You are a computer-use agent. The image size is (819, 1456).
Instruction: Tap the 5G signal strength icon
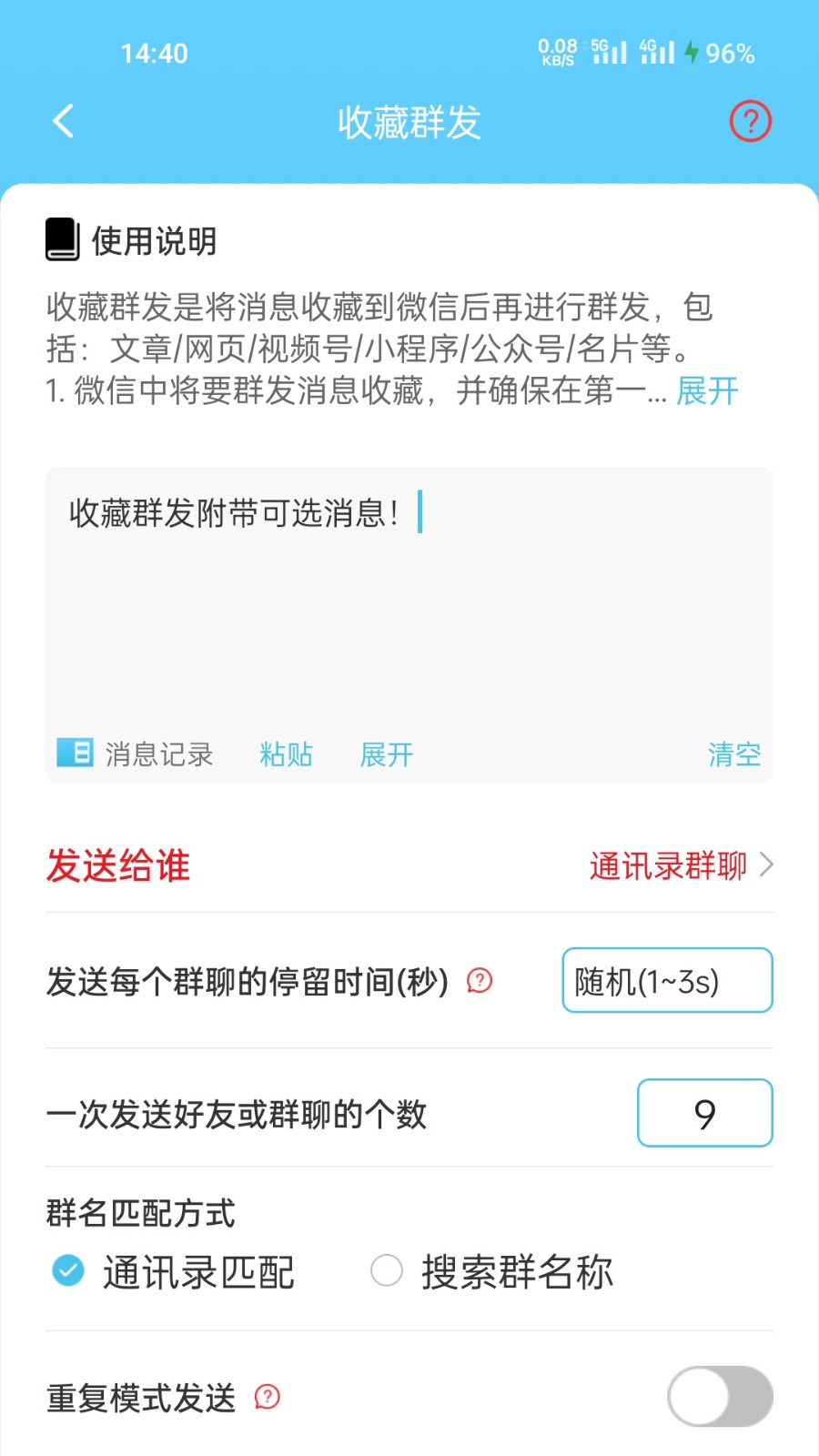pos(608,53)
